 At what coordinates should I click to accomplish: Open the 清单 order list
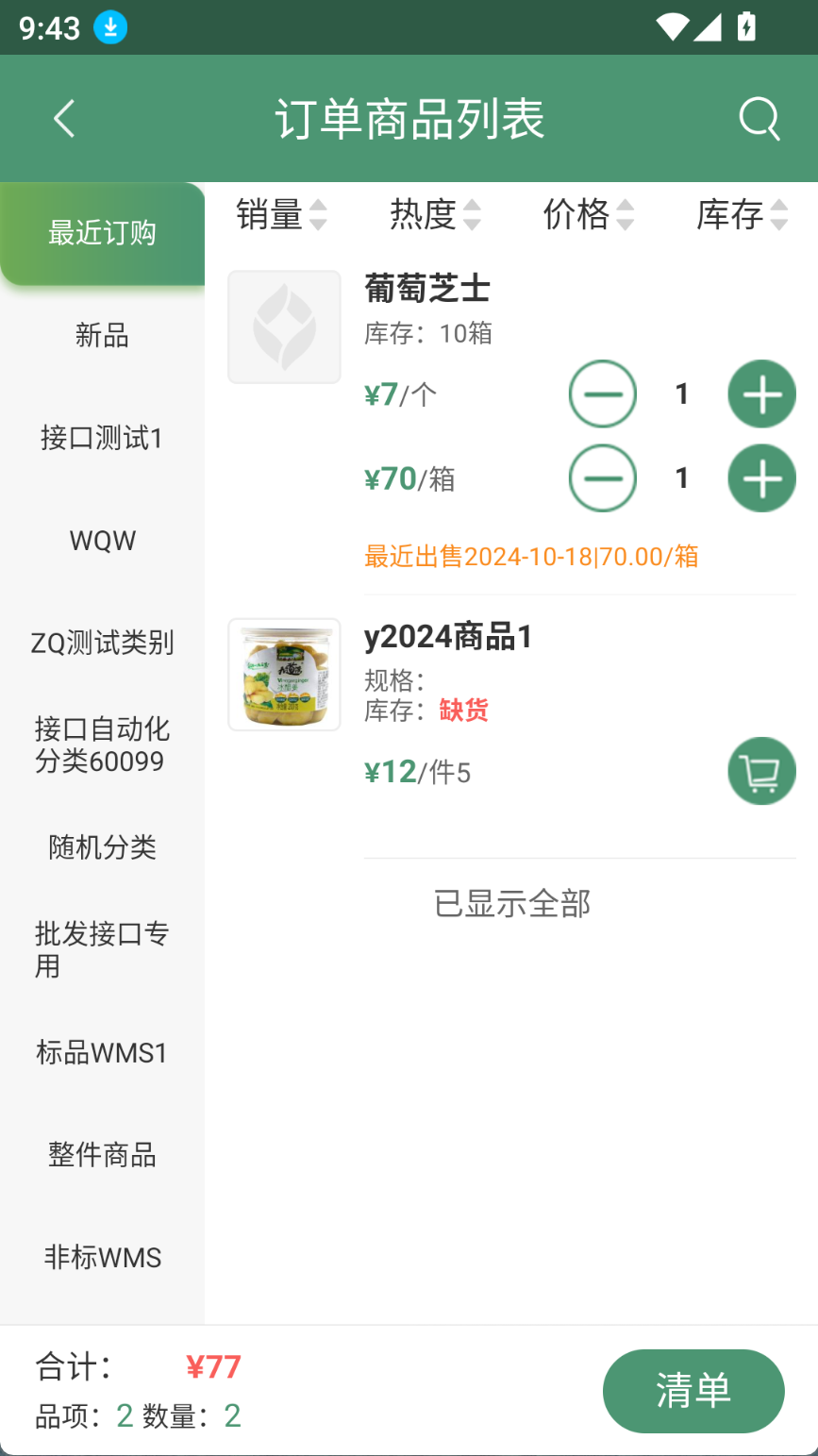click(x=693, y=1391)
